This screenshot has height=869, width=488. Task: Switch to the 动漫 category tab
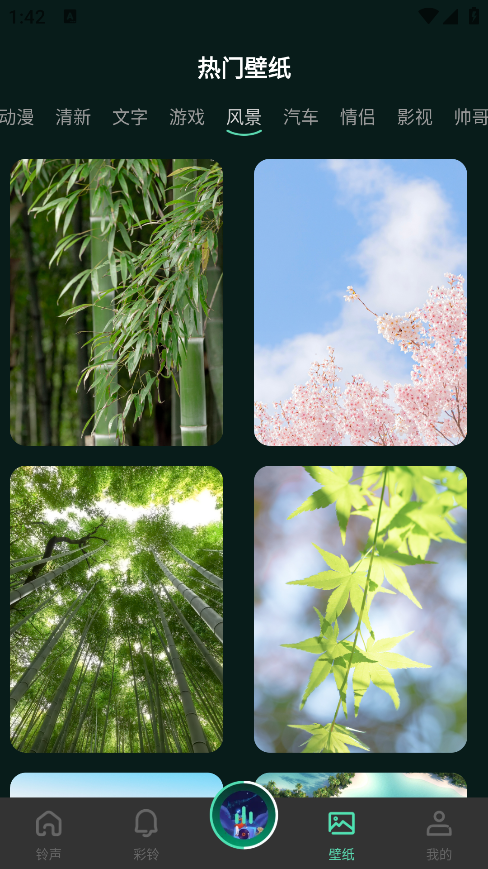click(17, 117)
